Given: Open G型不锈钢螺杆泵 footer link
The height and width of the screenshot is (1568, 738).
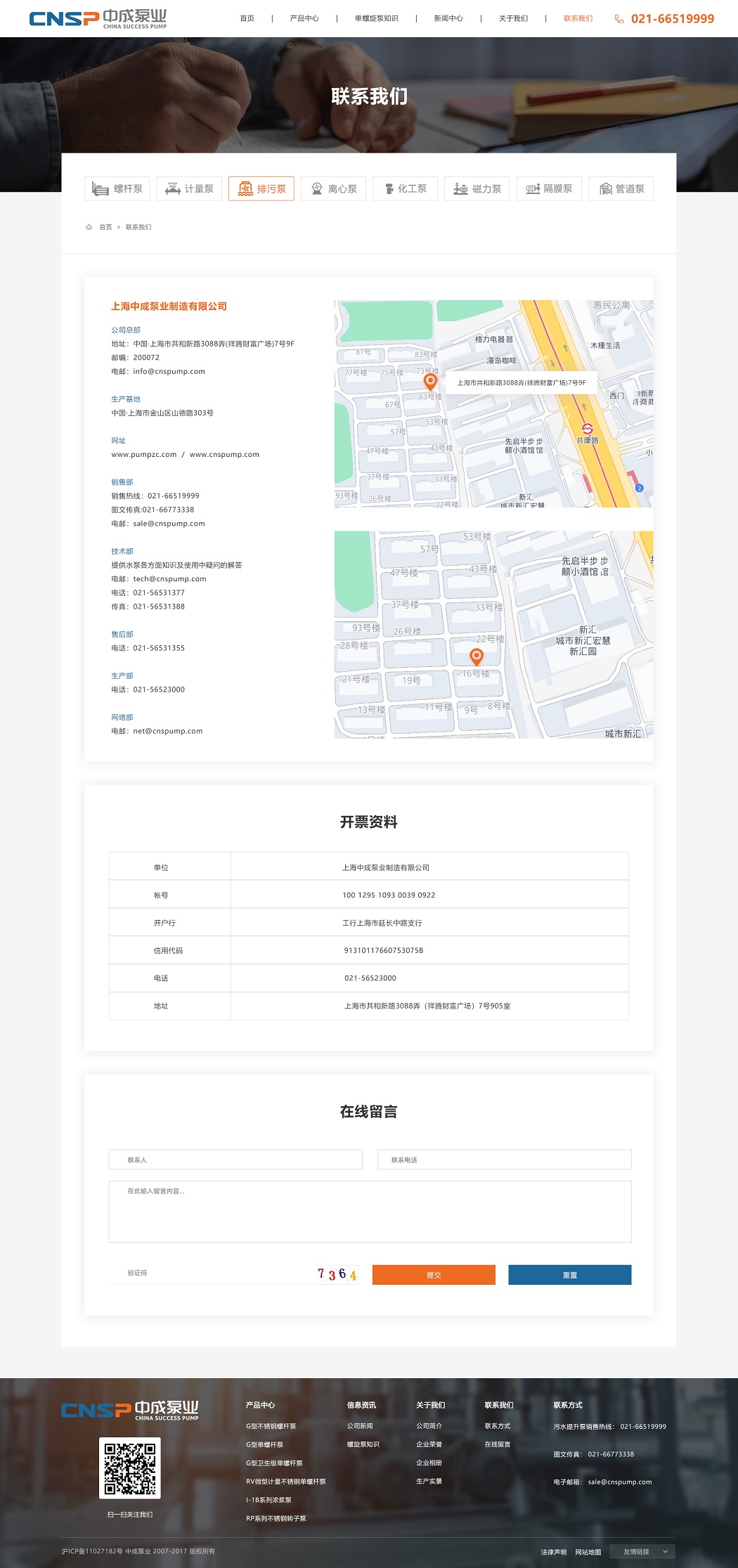Looking at the screenshot, I should click(x=271, y=1426).
